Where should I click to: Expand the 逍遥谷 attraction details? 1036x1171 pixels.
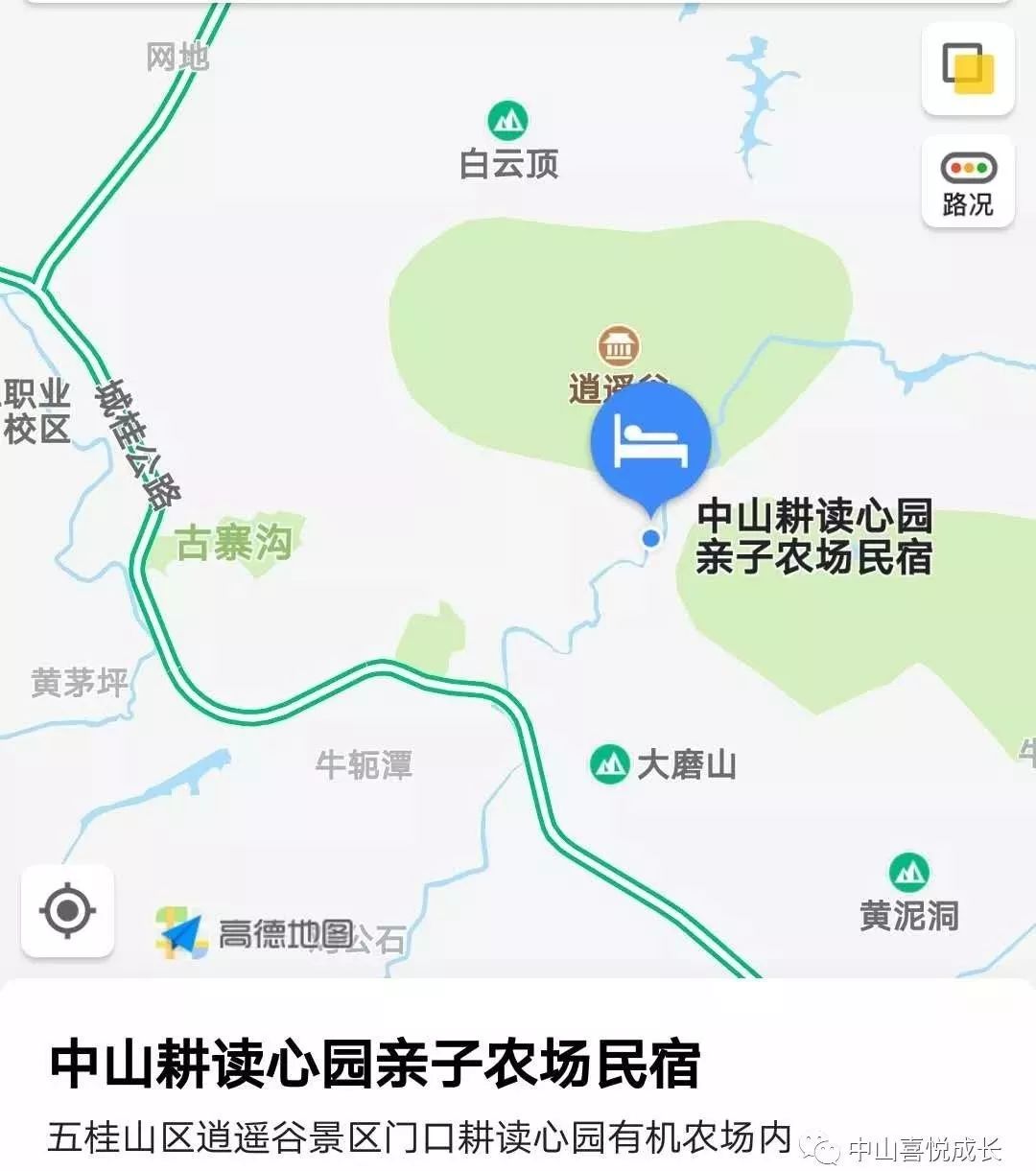coord(619,345)
